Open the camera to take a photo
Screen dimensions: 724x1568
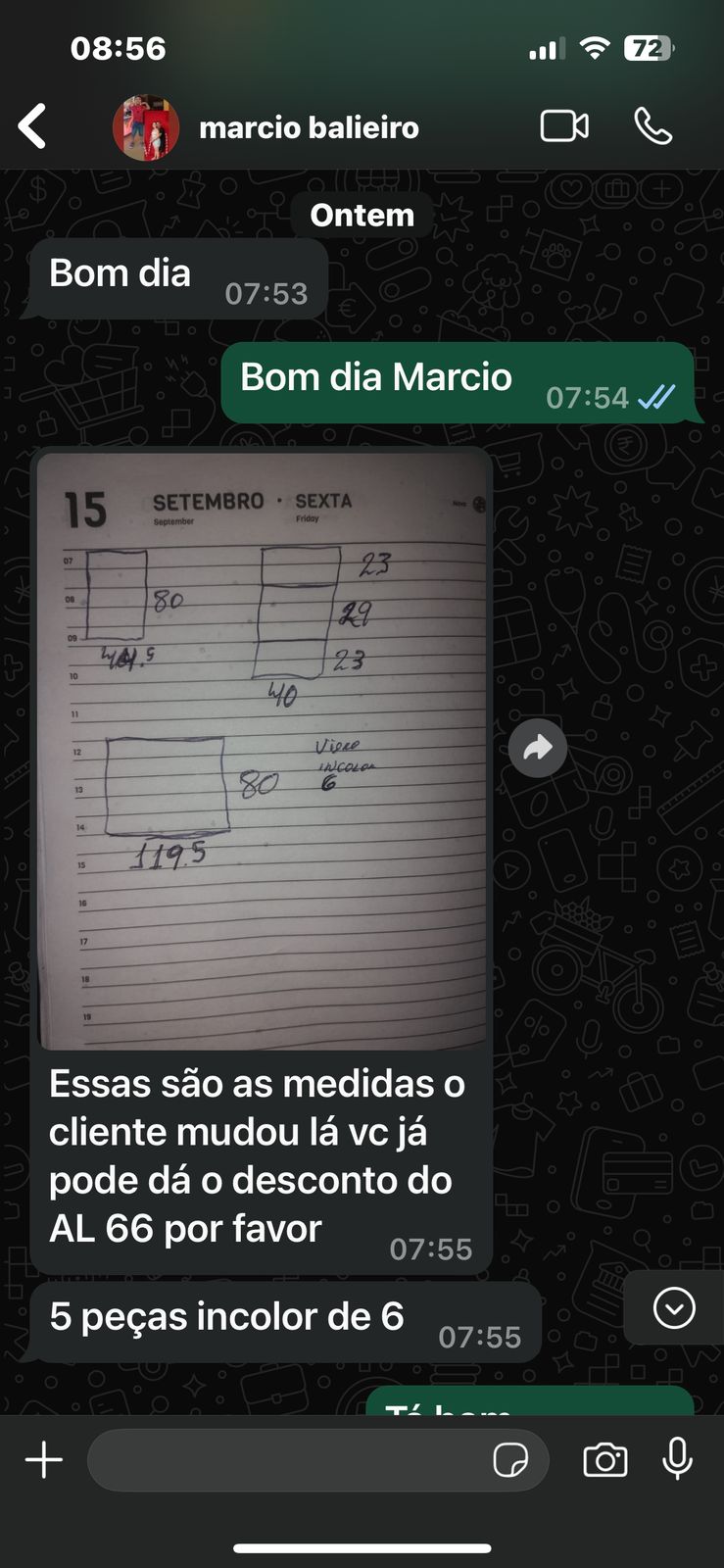[605, 1459]
